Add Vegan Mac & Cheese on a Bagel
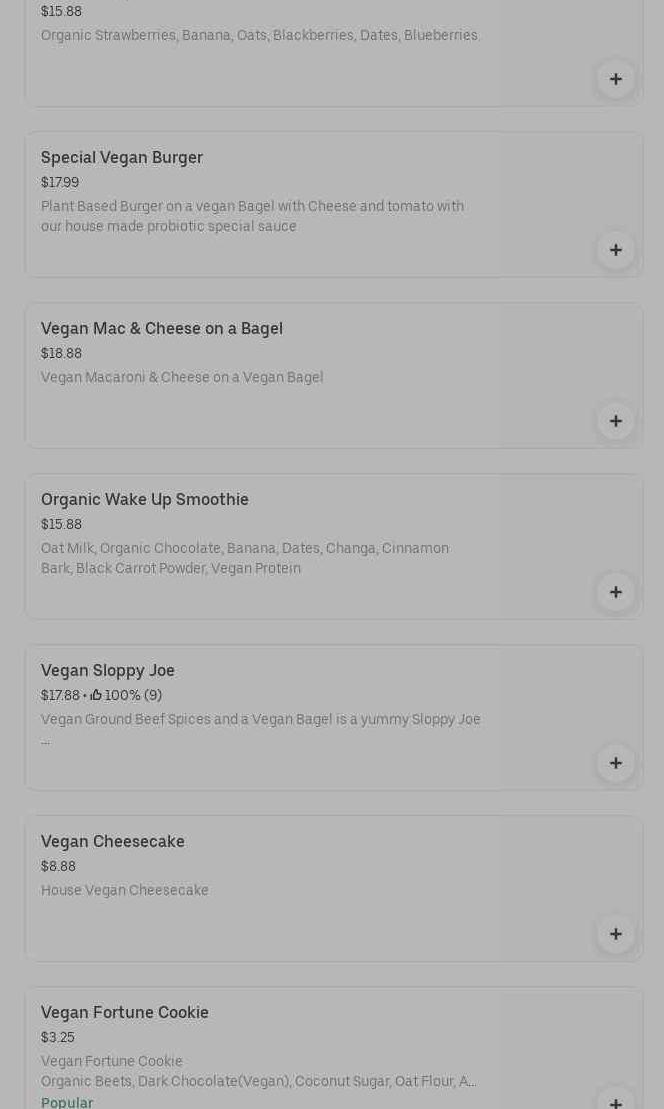Screen dimensions: 664x1109 pyautogui.click(x=615, y=422)
